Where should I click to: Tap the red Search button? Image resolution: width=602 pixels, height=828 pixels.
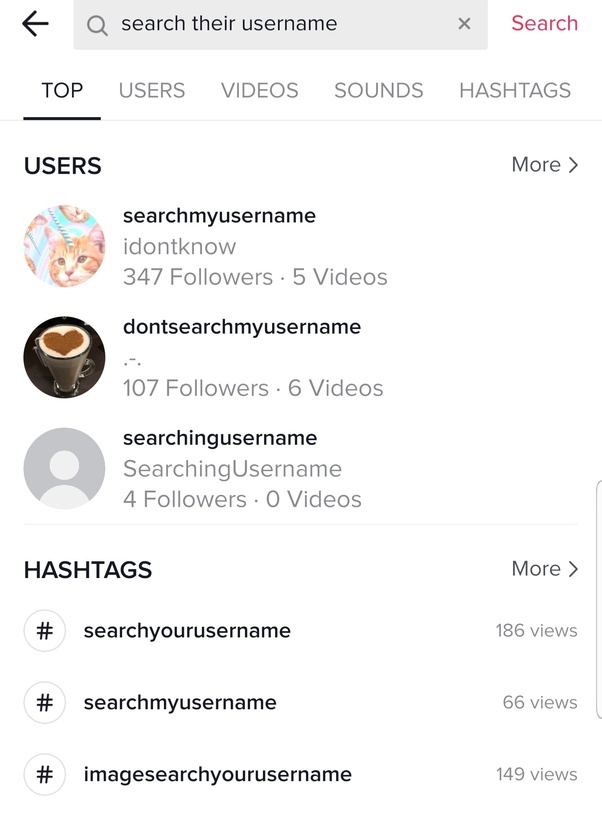click(544, 24)
